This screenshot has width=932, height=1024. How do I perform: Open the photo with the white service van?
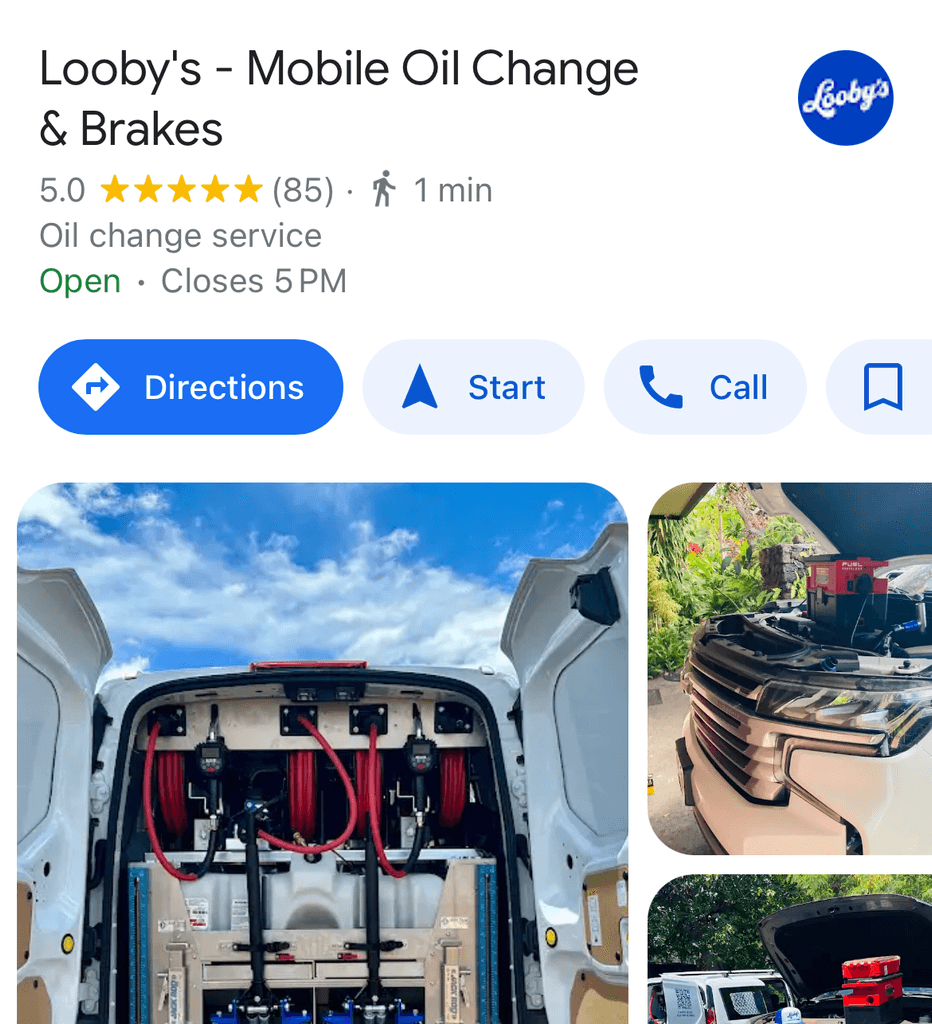pos(790,949)
